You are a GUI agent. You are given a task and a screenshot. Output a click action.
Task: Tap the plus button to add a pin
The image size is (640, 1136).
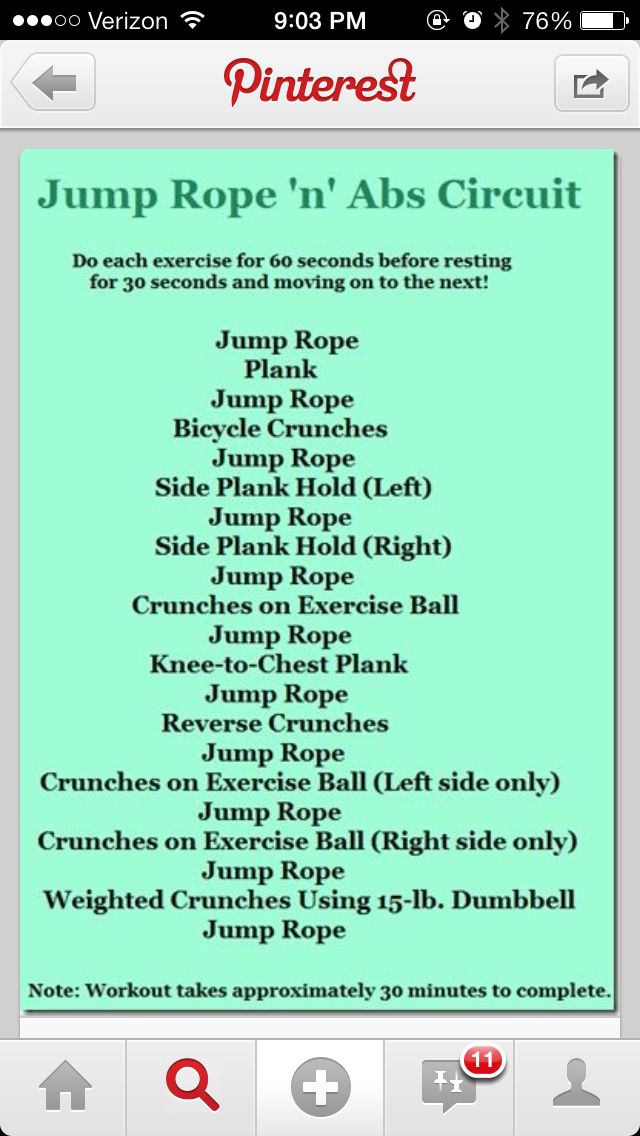pos(320,1087)
